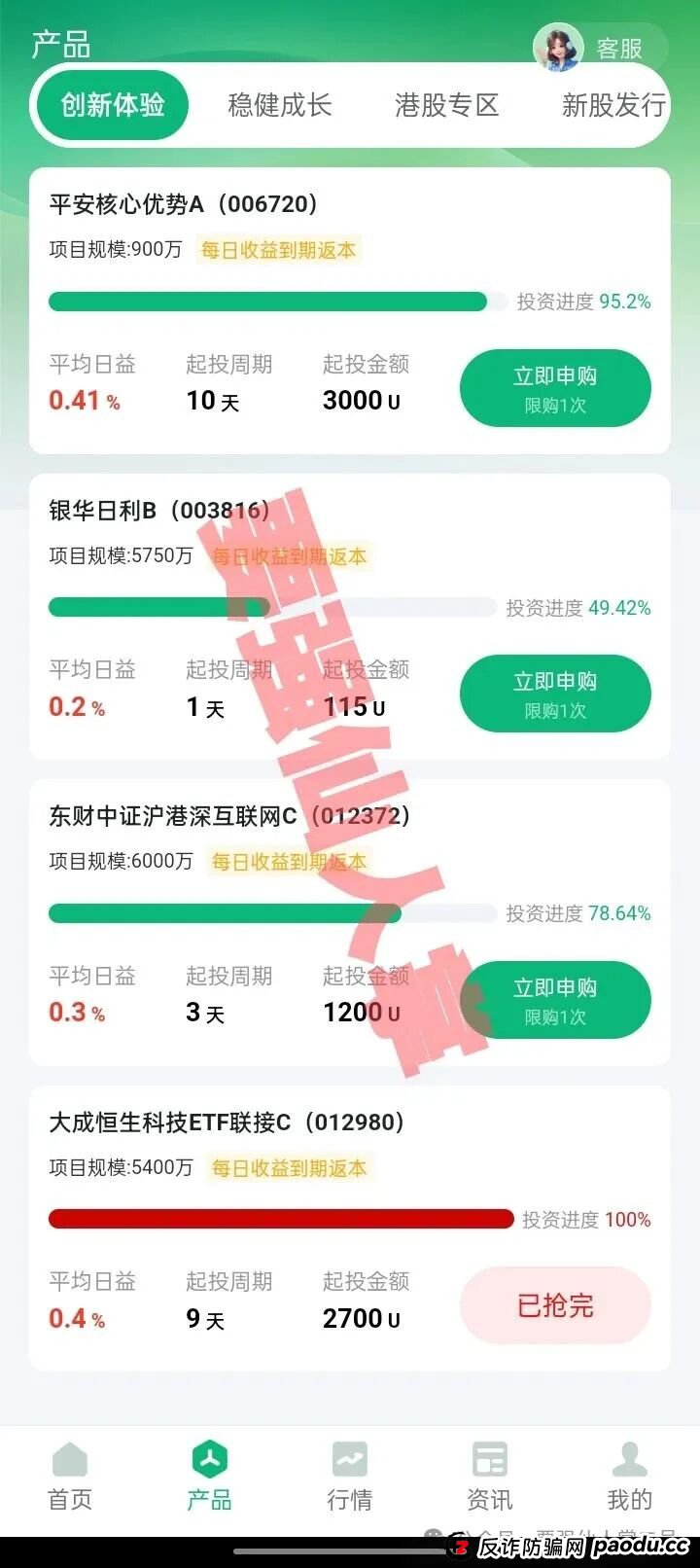Tap the 已抢完 button on 大成恒生科技ETF联接C
The height and width of the screenshot is (1568, 700).
(554, 1305)
